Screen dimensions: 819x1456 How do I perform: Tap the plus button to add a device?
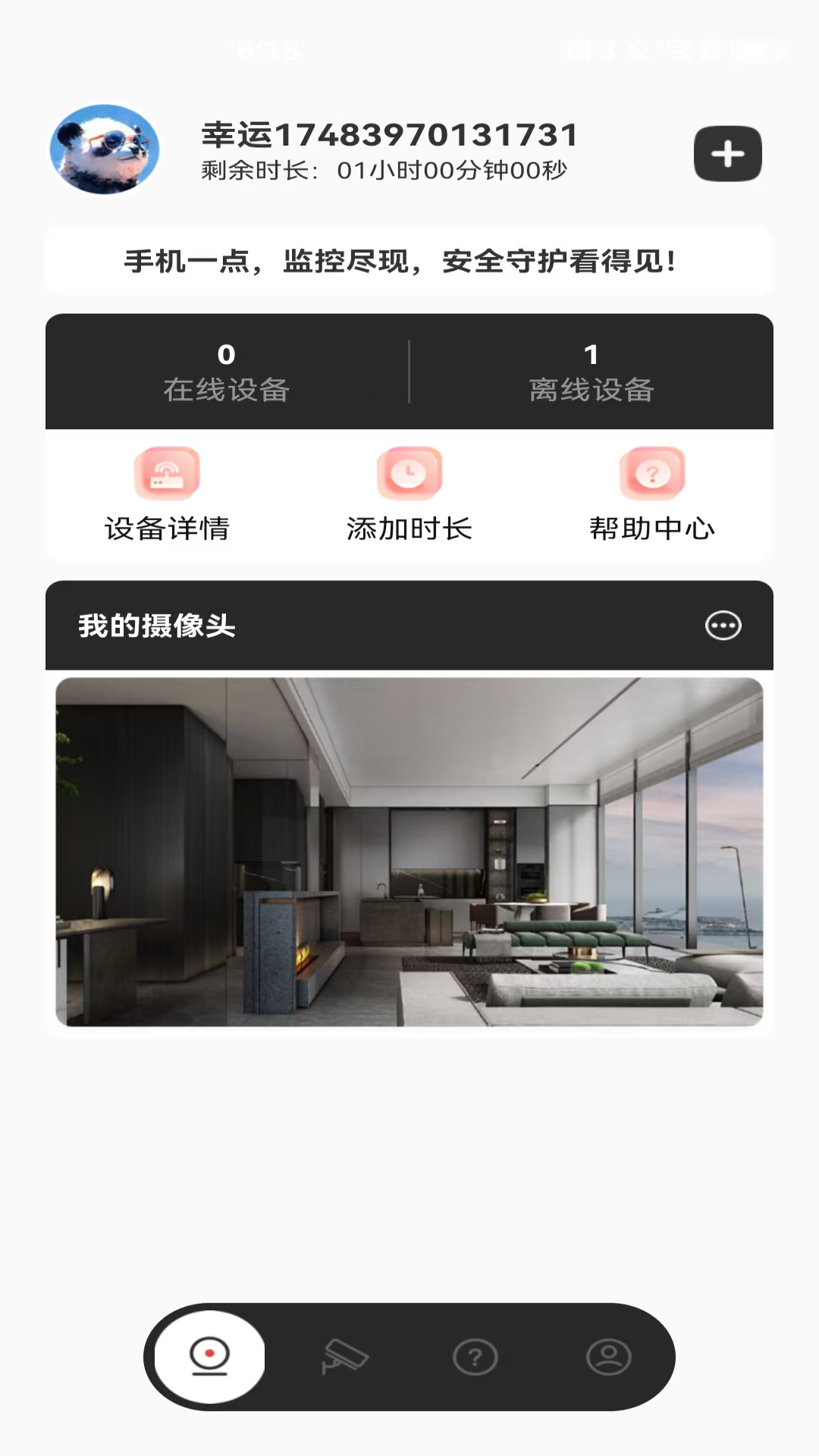click(x=727, y=154)
